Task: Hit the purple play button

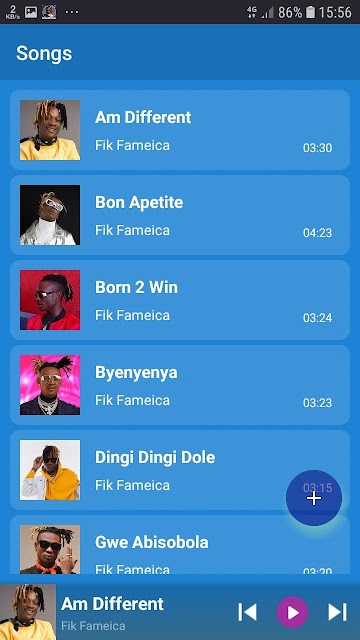Action: (x=292, y=612)
